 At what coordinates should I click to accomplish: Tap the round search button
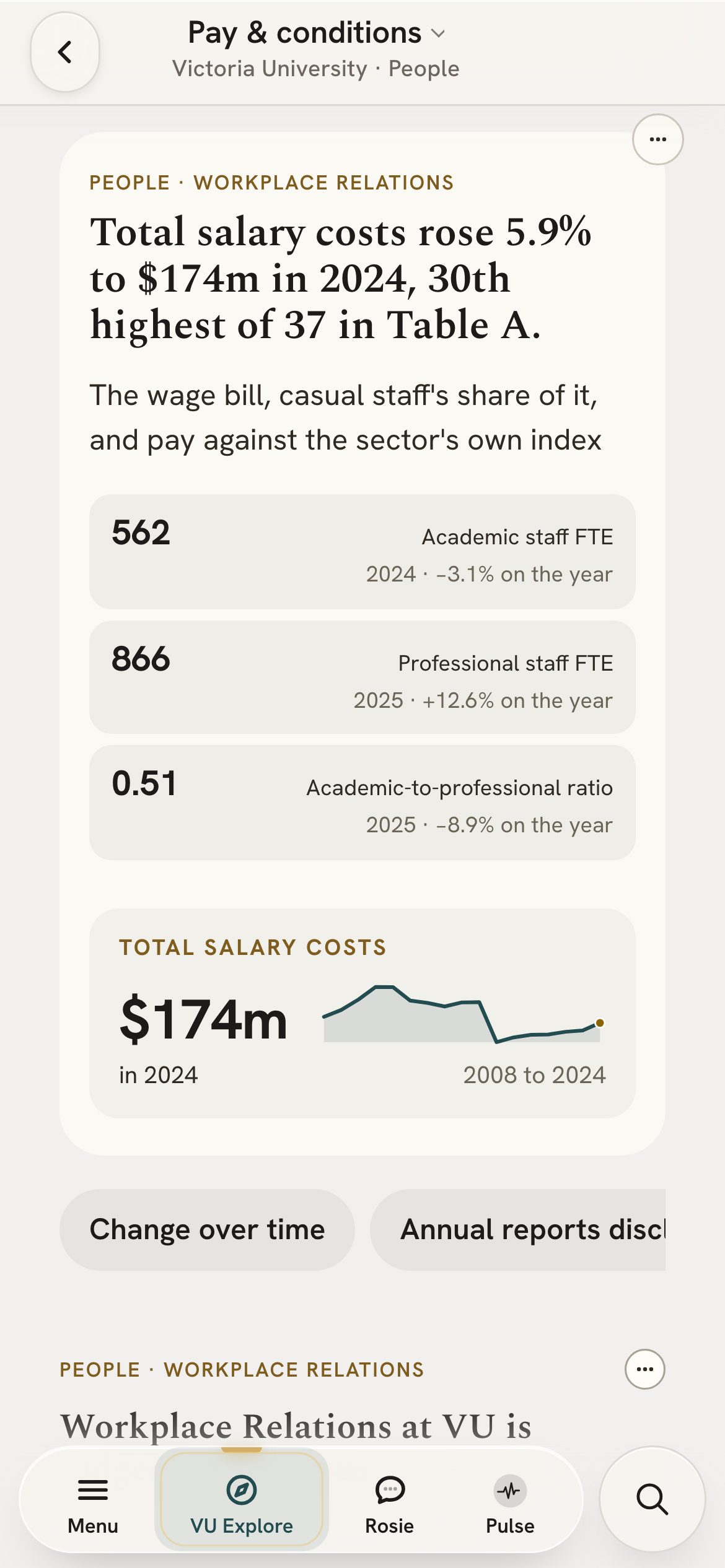point(652,1499)
